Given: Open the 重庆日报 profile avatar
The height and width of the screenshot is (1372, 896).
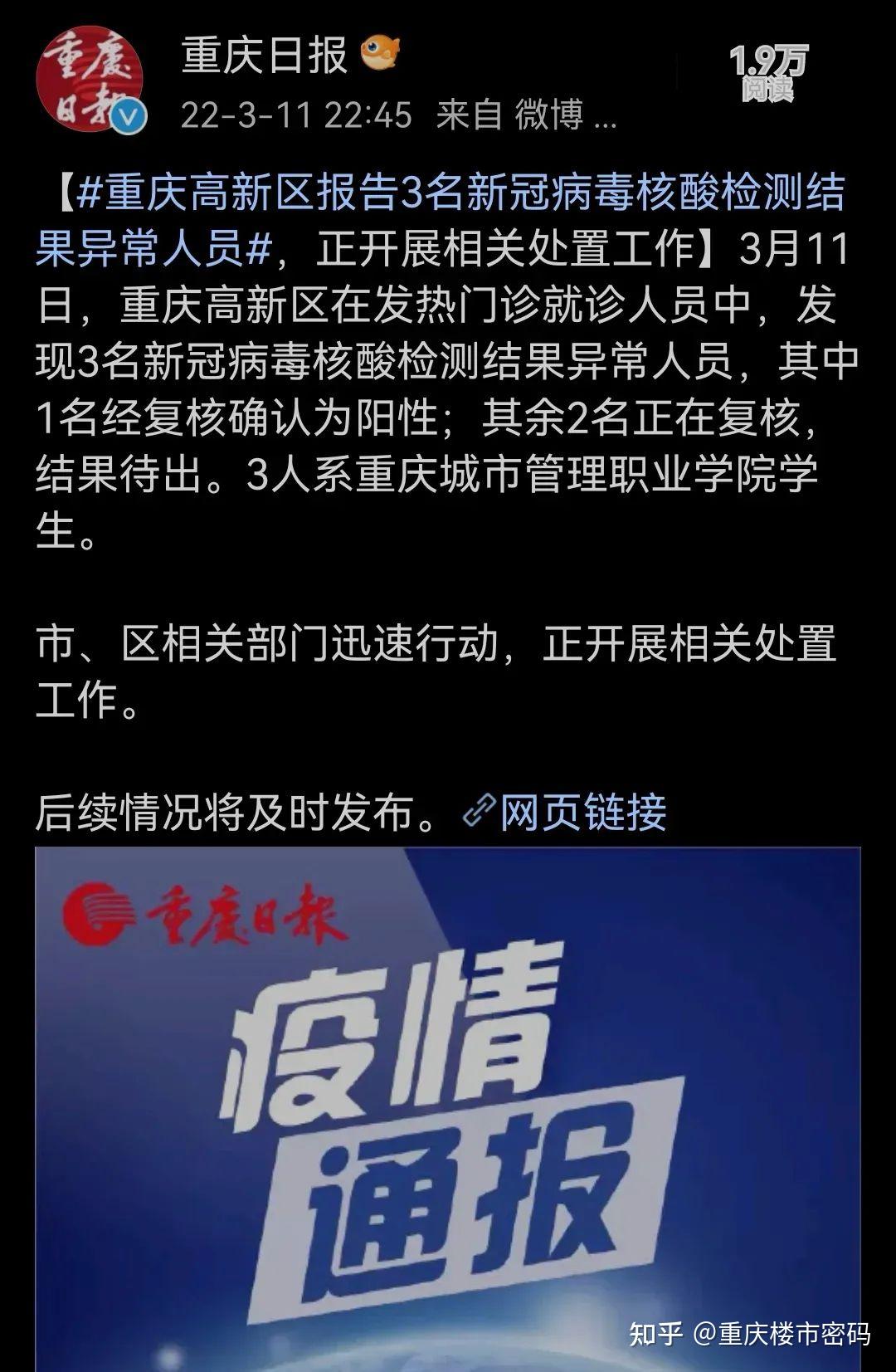Looking at the screenshot, I should 90,81.
